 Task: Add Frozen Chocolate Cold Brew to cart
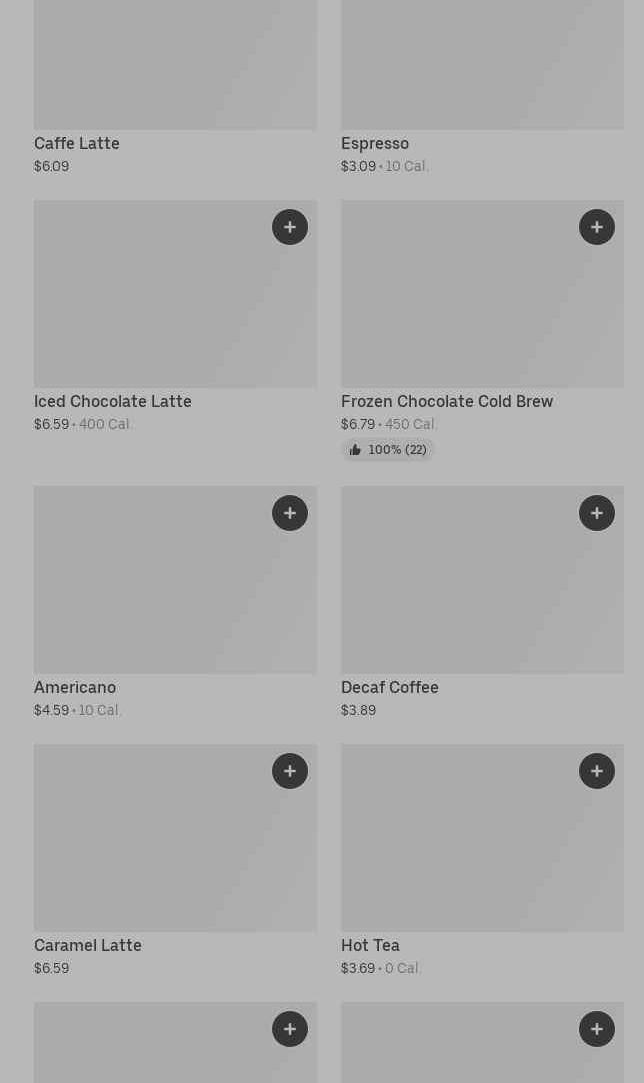596,227
